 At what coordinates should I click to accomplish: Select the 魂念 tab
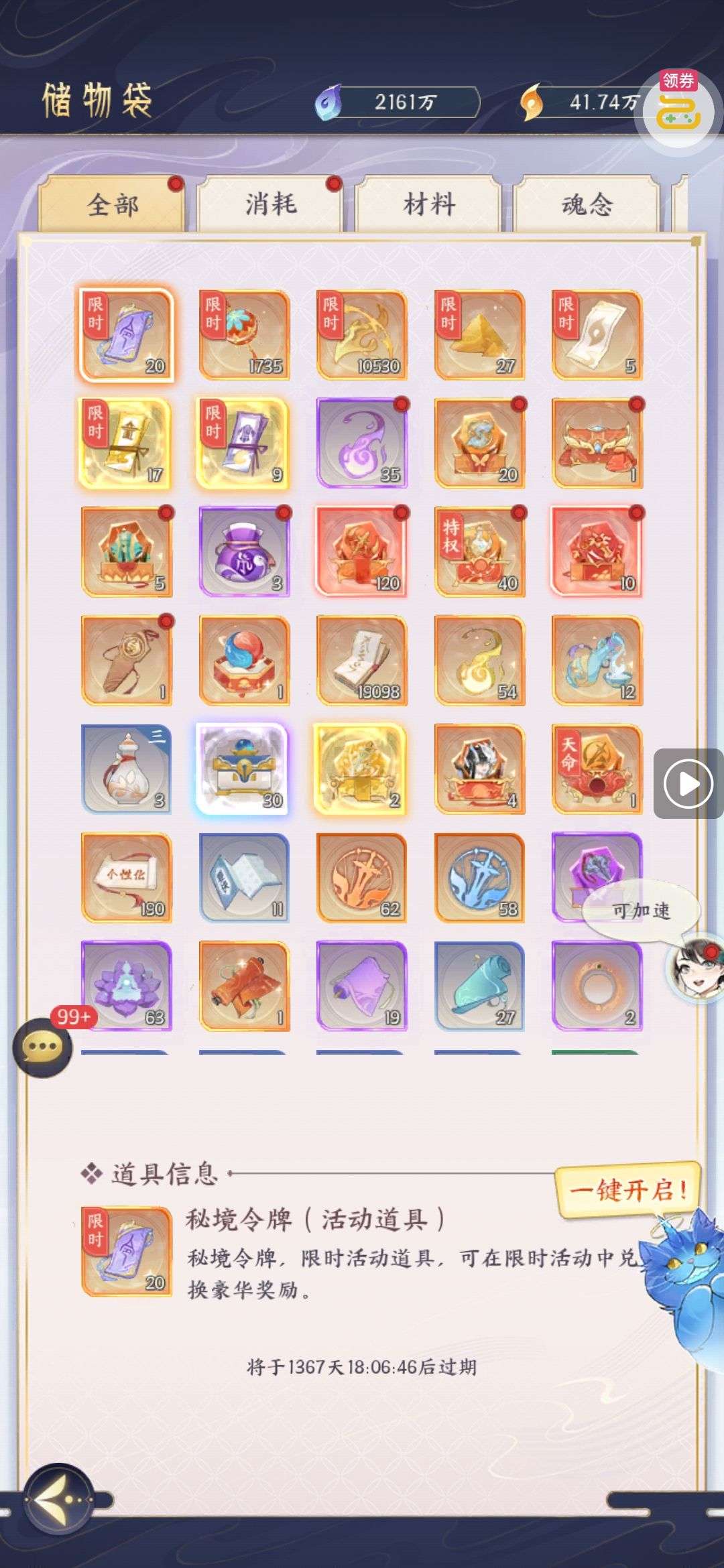coord(587,204)
